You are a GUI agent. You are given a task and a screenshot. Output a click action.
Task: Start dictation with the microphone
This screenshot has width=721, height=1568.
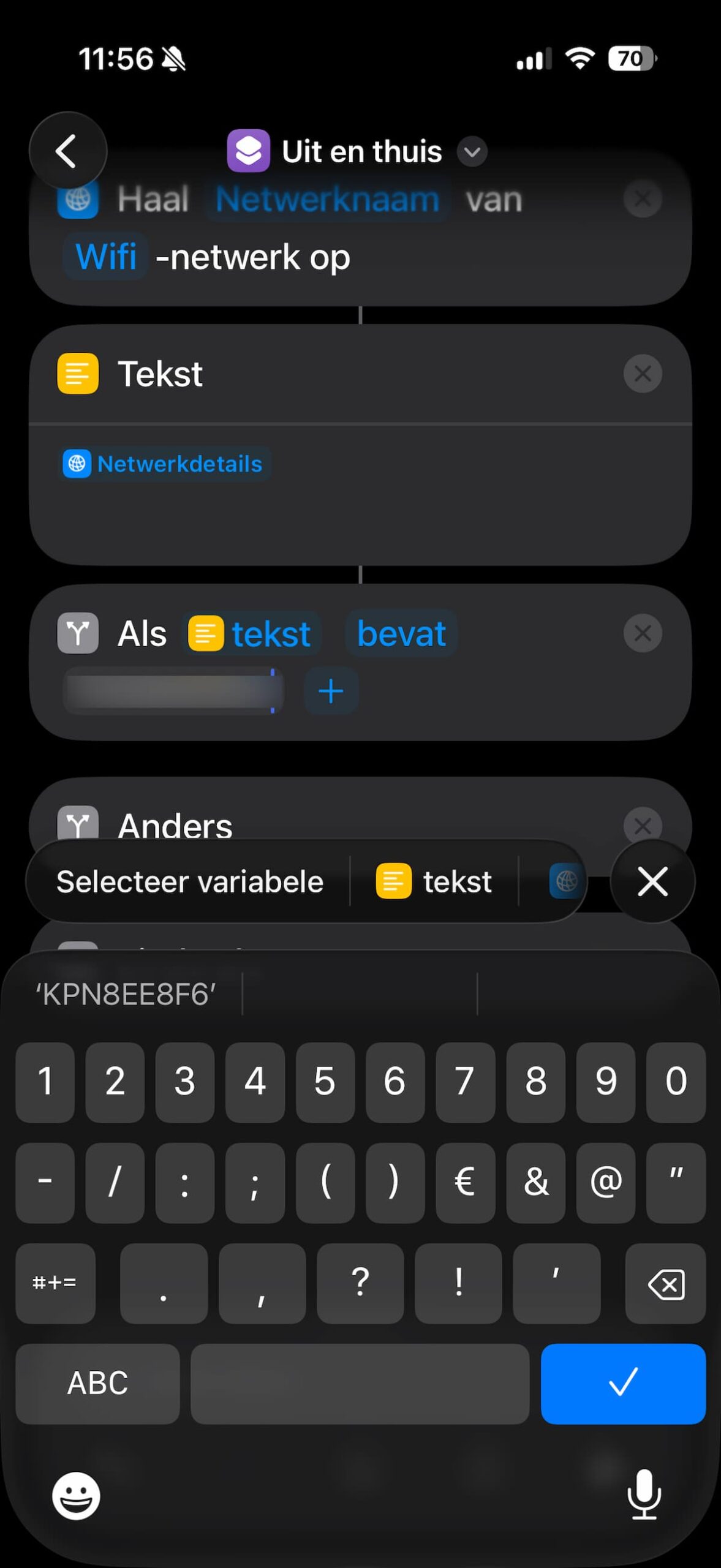[x=644, y=1494]
